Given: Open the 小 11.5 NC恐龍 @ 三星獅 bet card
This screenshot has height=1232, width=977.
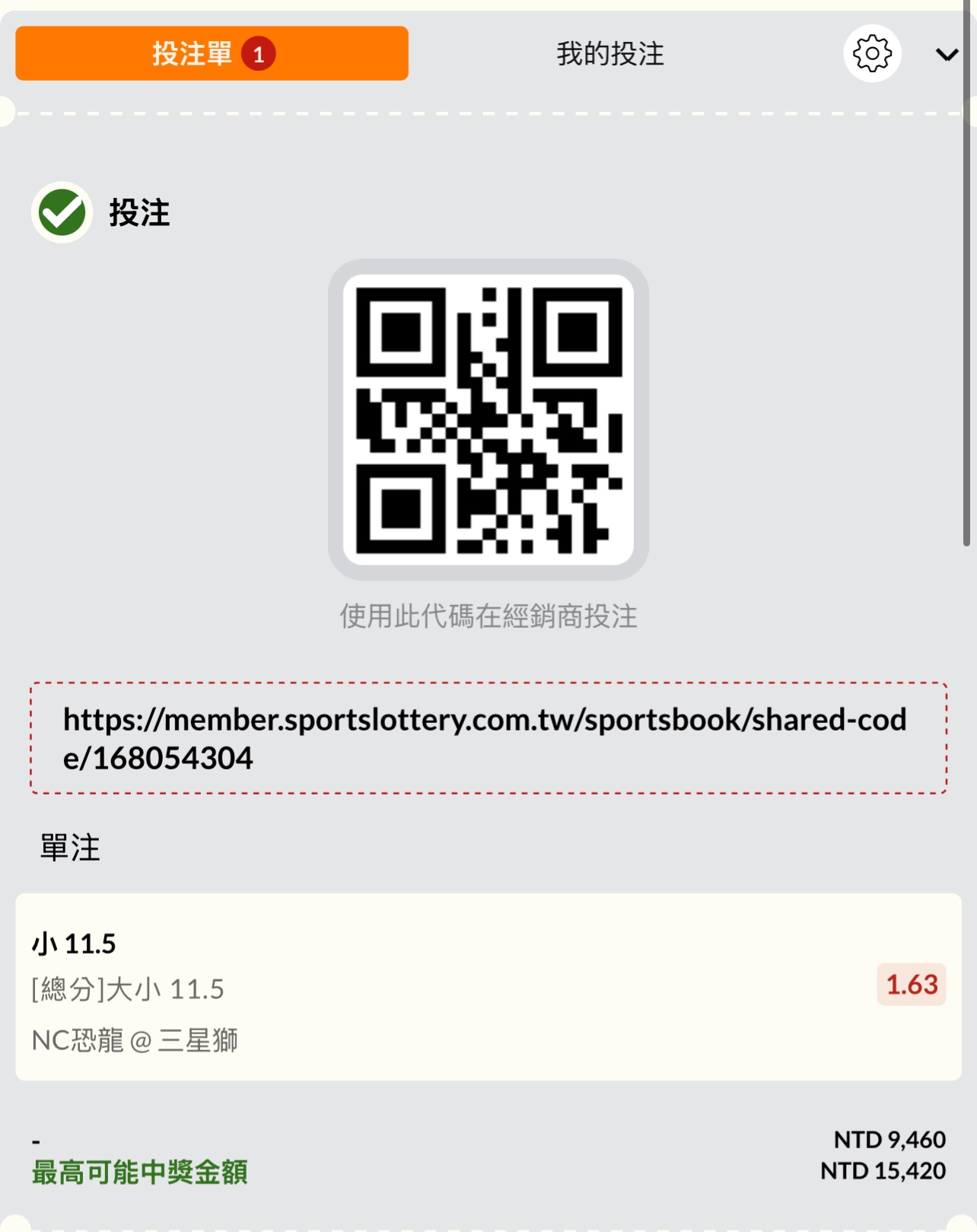Looking at the screenshot, I should (487, 986).
